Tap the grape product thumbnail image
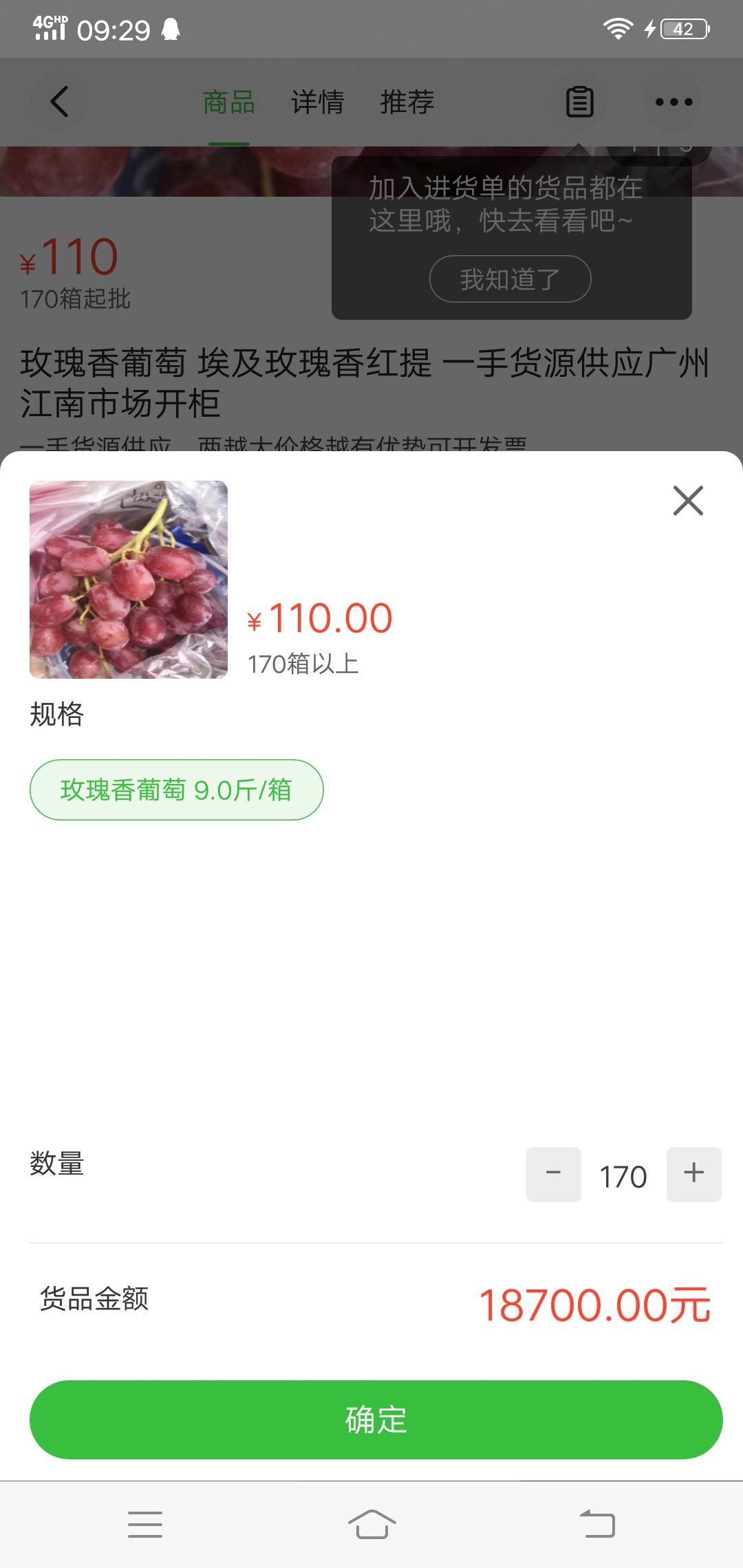Image resolution: width=743 pixels, height=1568 pixels. (x=129, y=580)
